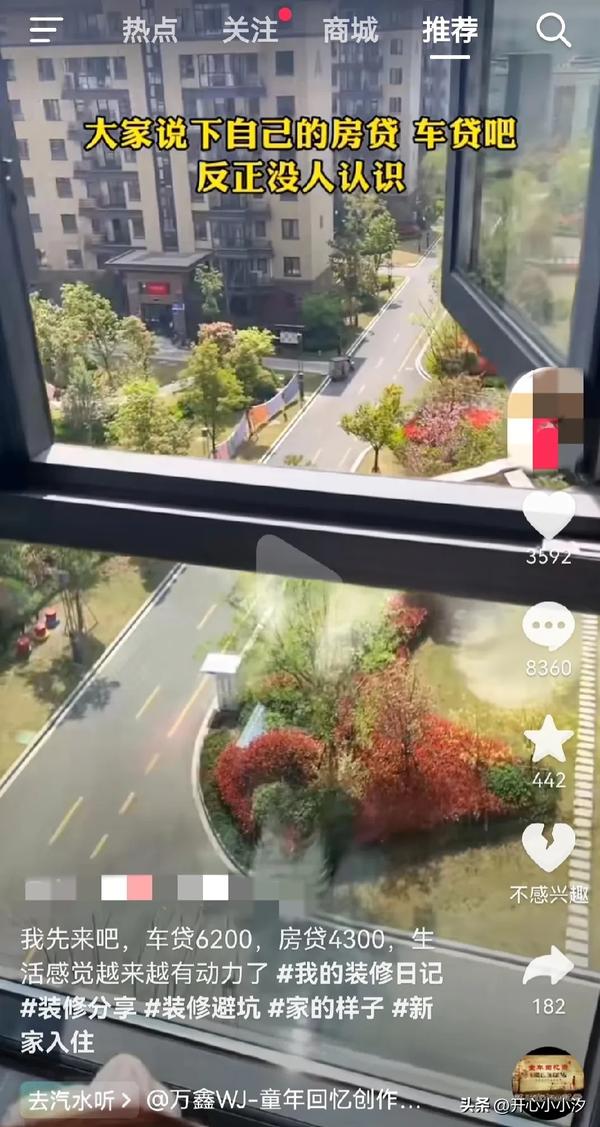The width and height of the screenshot is (600, 1127).
Task: Switch to the 热点 tab
Action: click(x=150, y=31)
